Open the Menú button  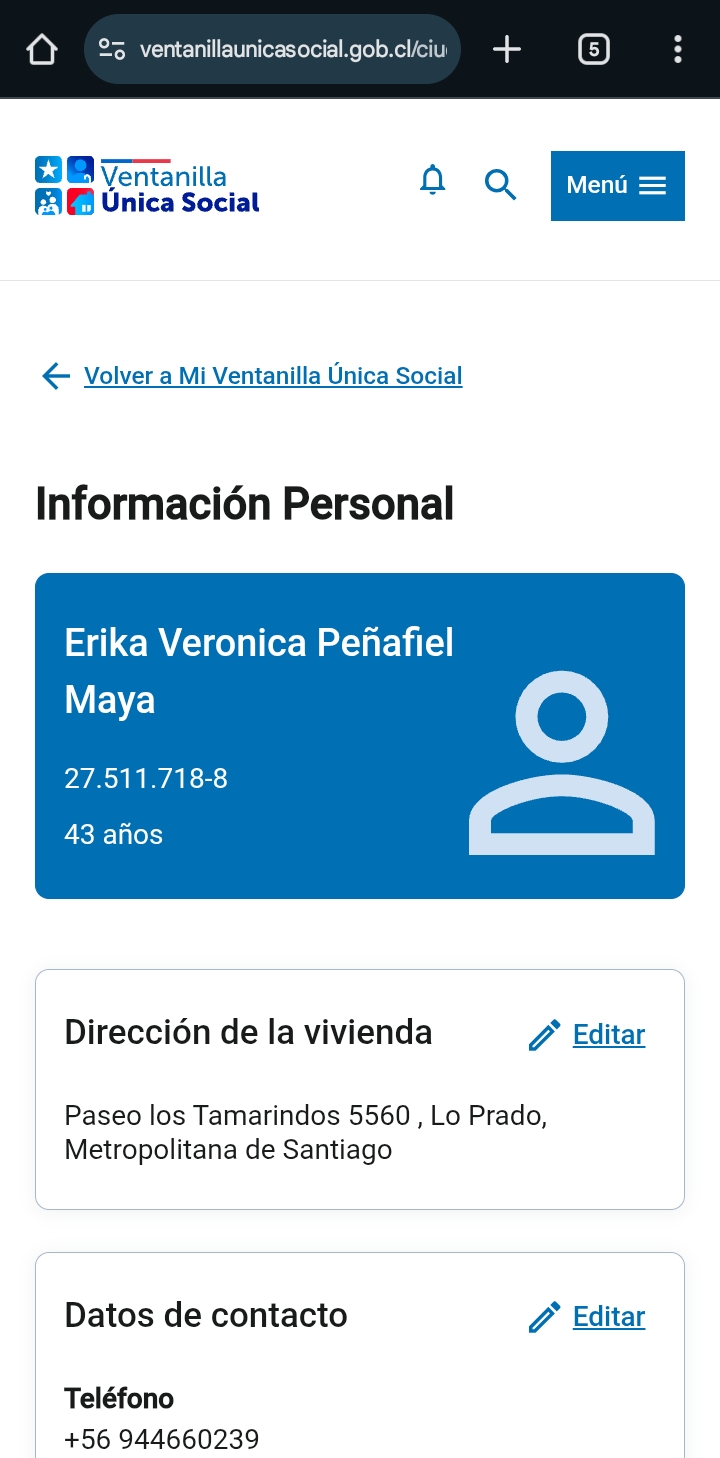pyautogui.click(x=617, y=185)
